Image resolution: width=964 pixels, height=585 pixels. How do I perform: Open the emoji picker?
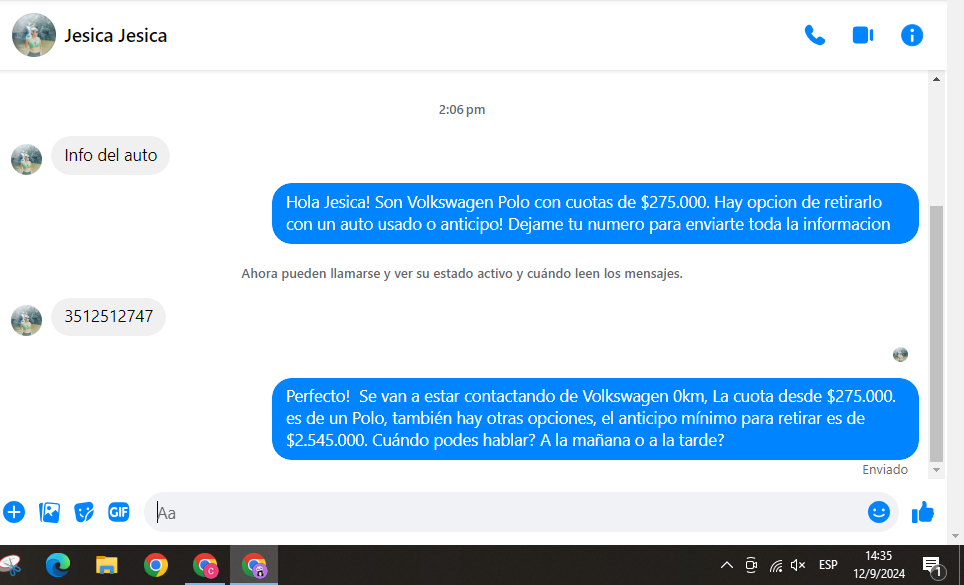pyautogui.click(x=879, y=512)
